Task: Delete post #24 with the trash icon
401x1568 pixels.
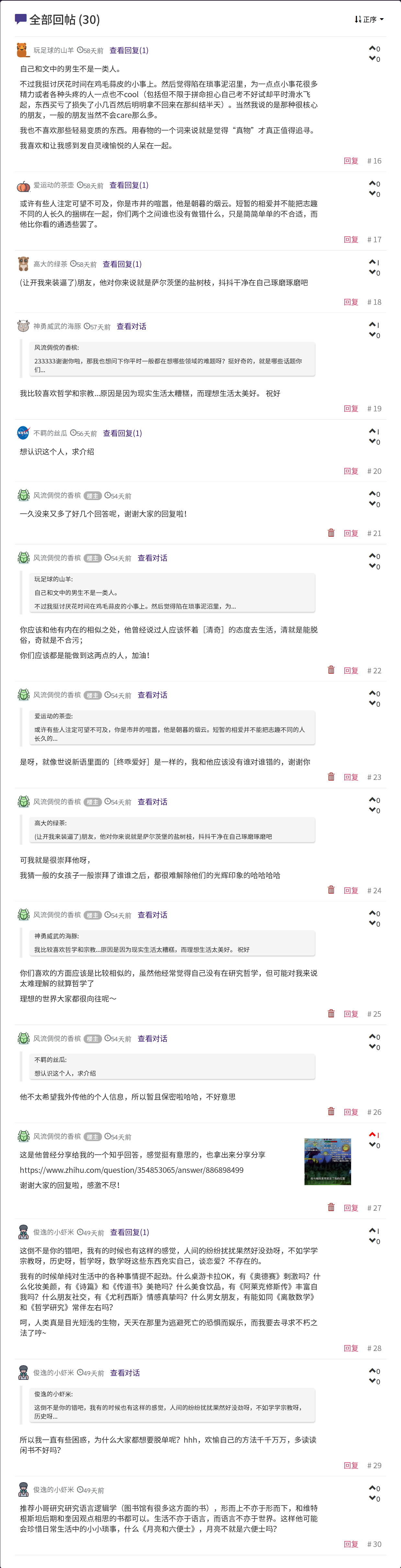Action: pos(331,890)
